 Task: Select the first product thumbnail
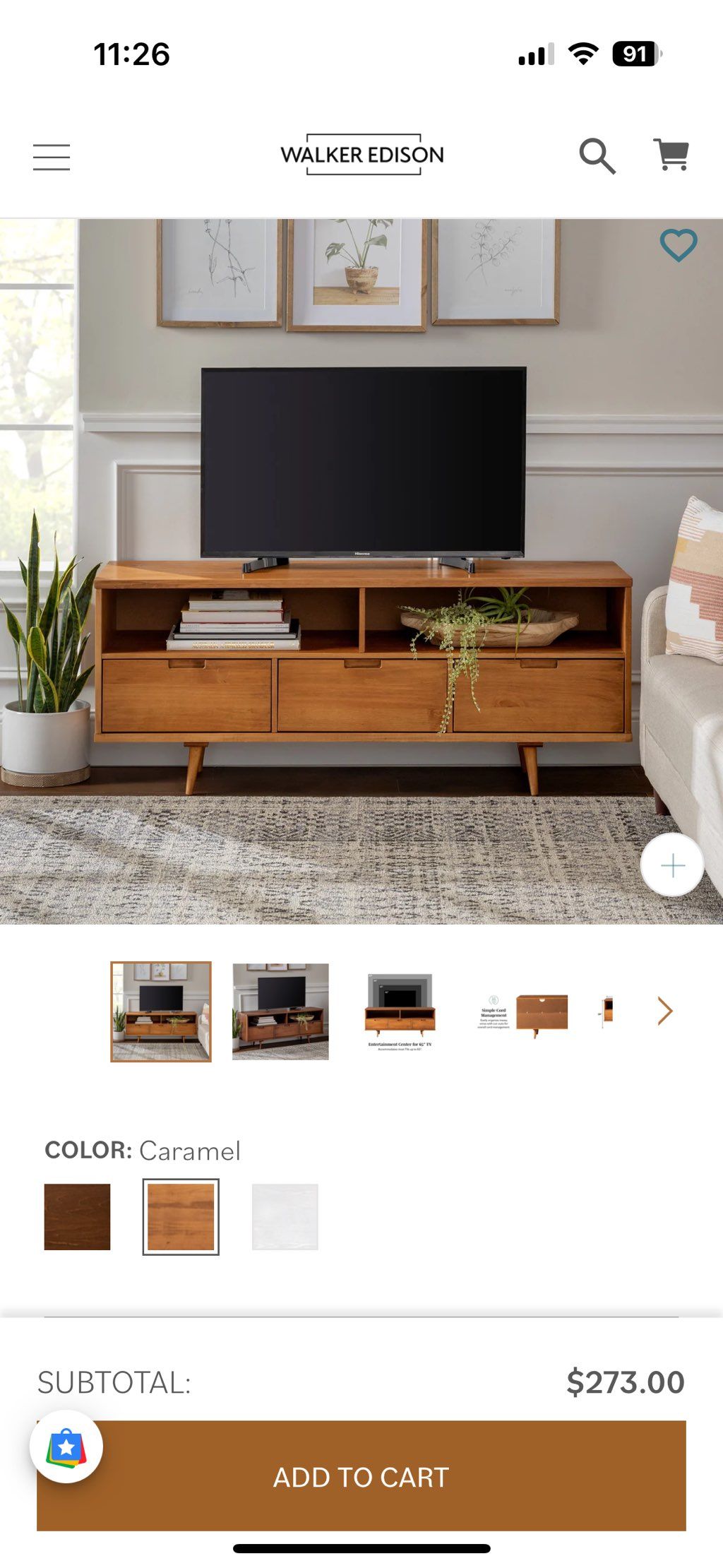(161, 1011)
